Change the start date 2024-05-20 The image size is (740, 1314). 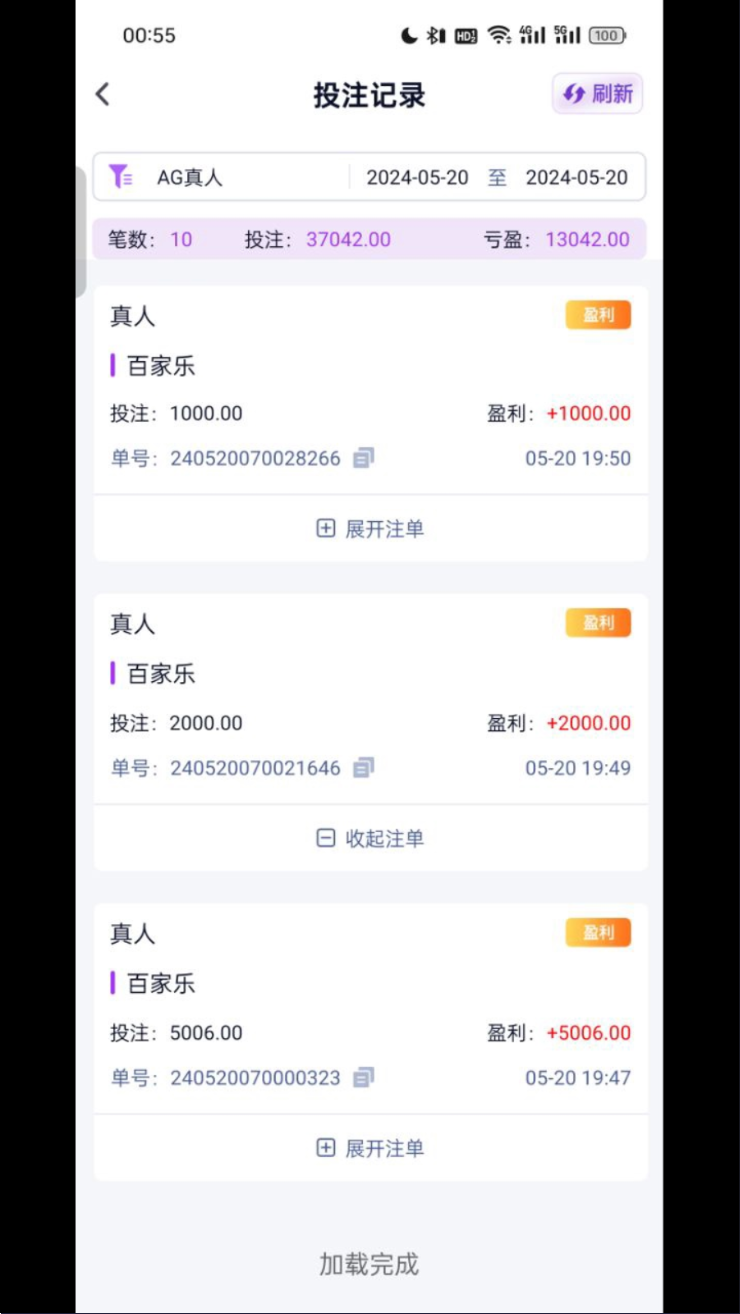417,178
